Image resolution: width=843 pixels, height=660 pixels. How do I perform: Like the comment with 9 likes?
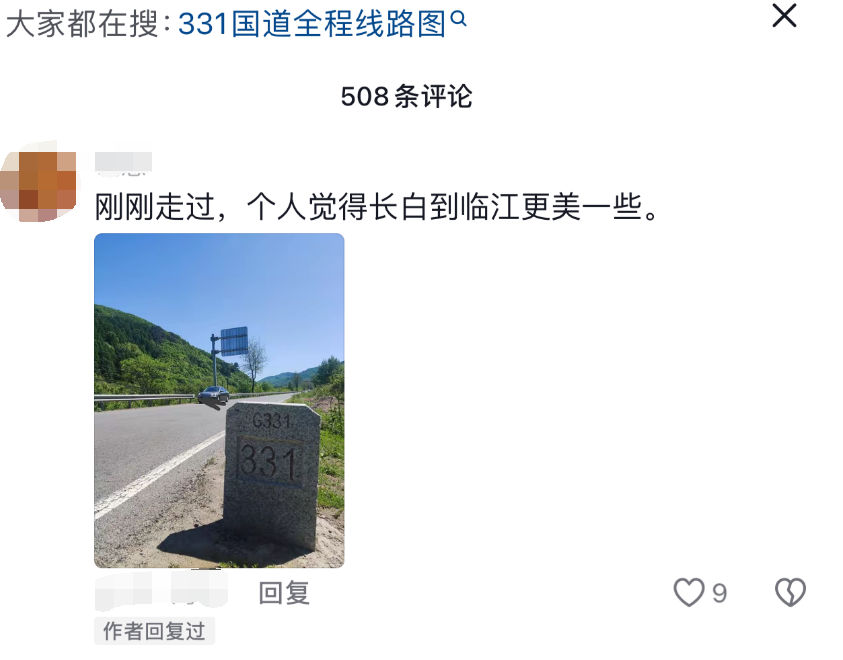click(689, 593)
